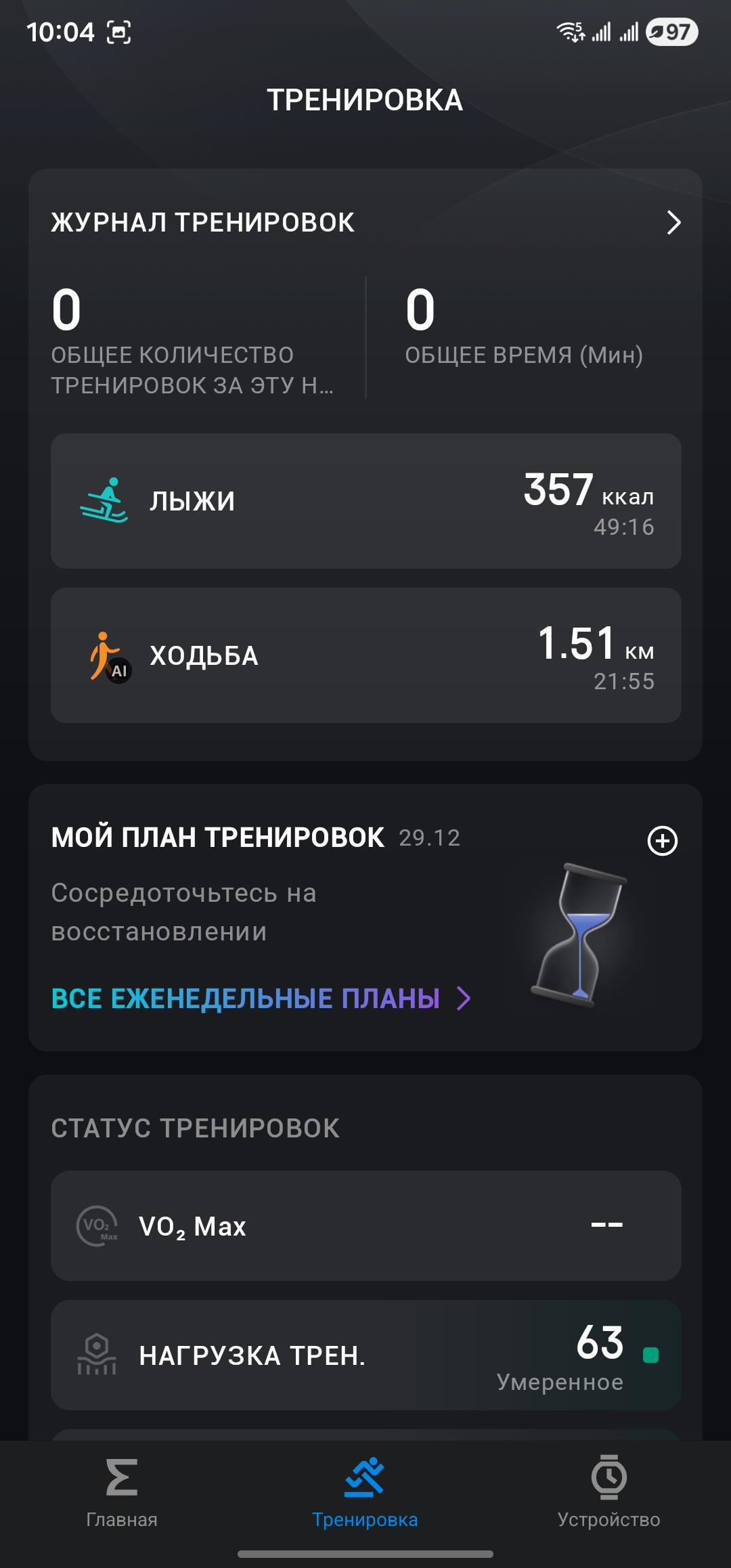
Task: Open ВСЕ ЕЖЕНЕДЕЛЬНЫЕ ПЛАНЫ link
Action: coord(261,999)
